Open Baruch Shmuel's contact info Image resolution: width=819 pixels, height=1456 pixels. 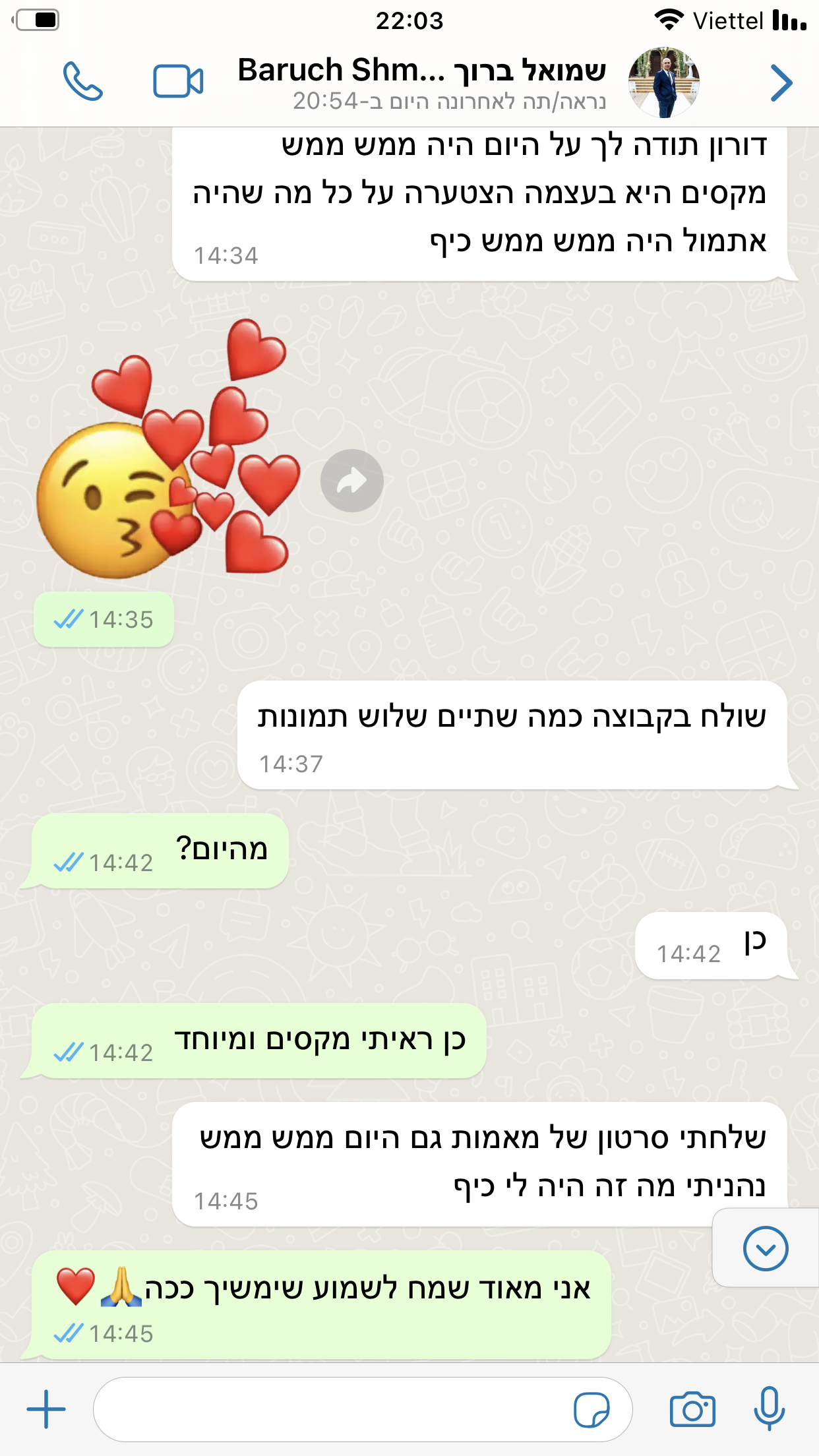click(x=422, y=82)
